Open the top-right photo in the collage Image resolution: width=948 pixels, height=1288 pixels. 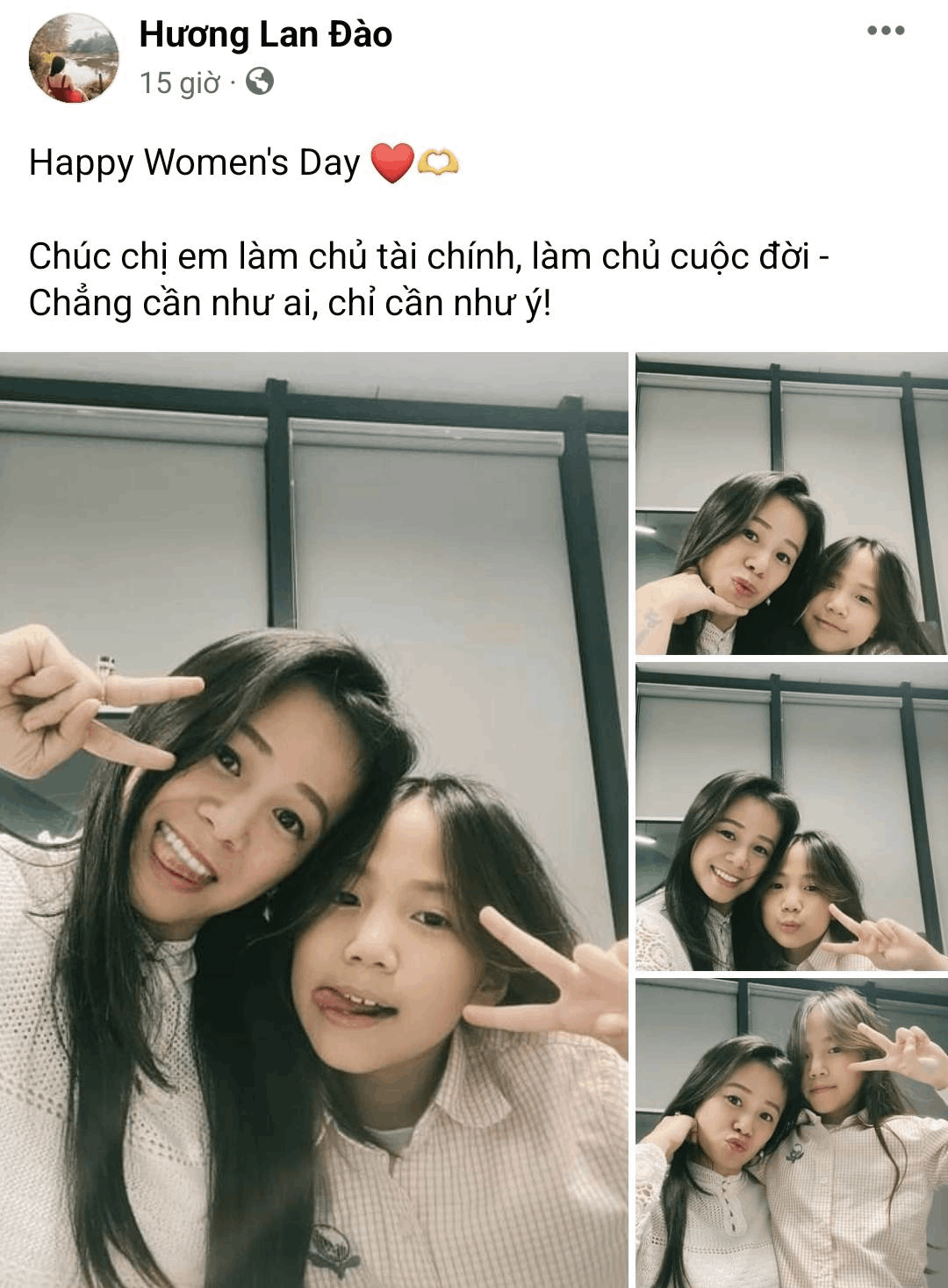[791, 504]
